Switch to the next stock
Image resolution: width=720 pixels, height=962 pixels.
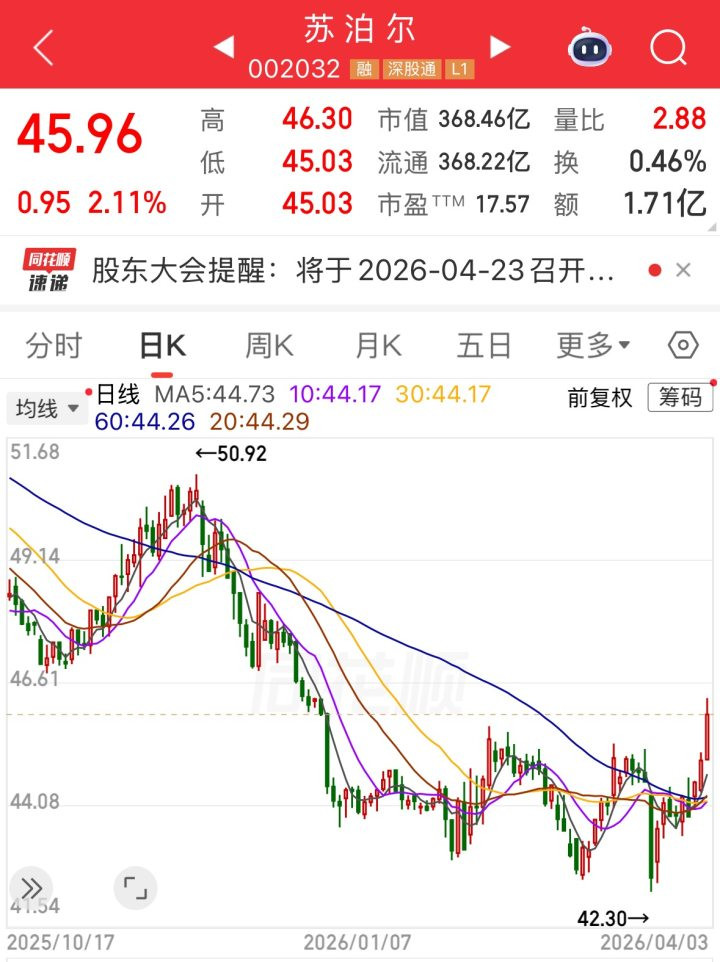(500, 46)
